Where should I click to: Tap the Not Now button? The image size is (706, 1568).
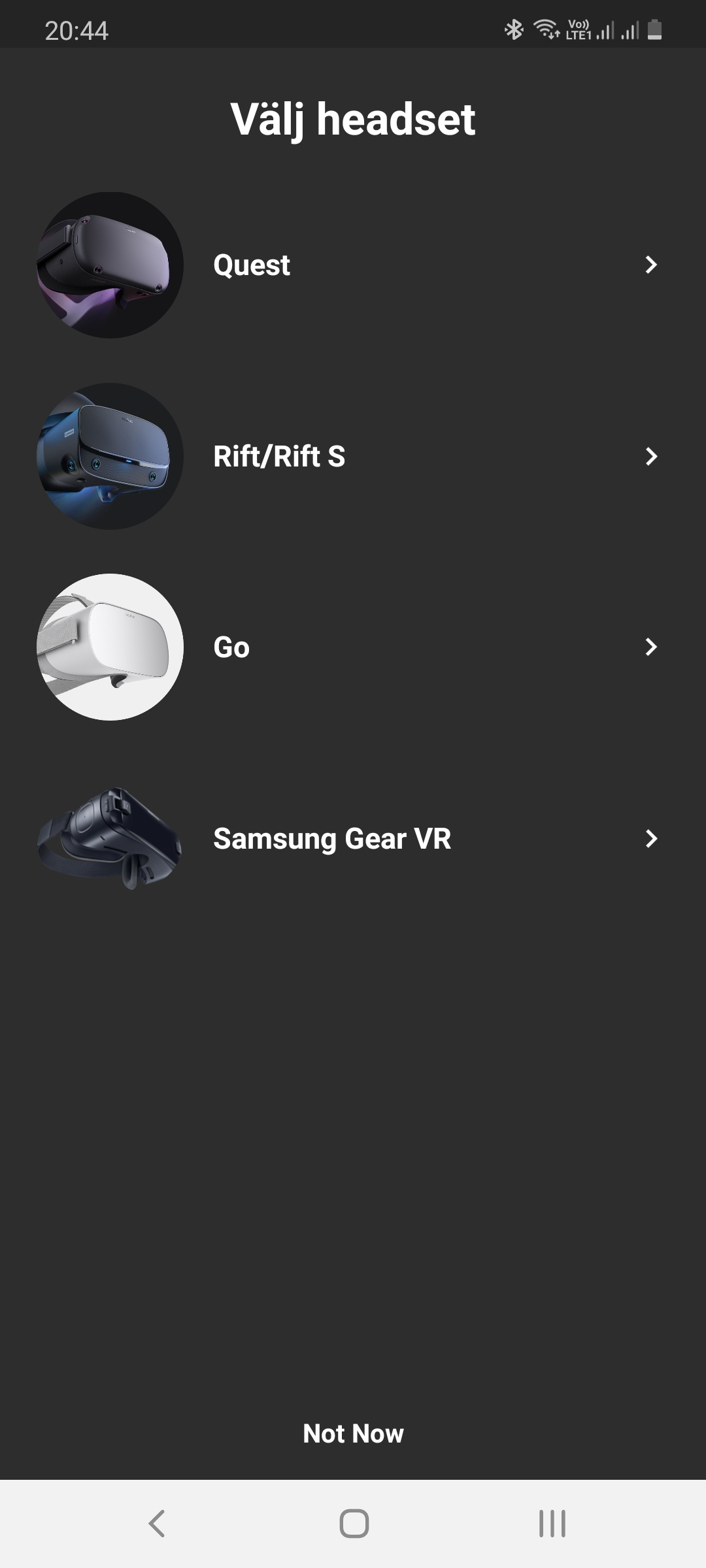(353, 1433)
